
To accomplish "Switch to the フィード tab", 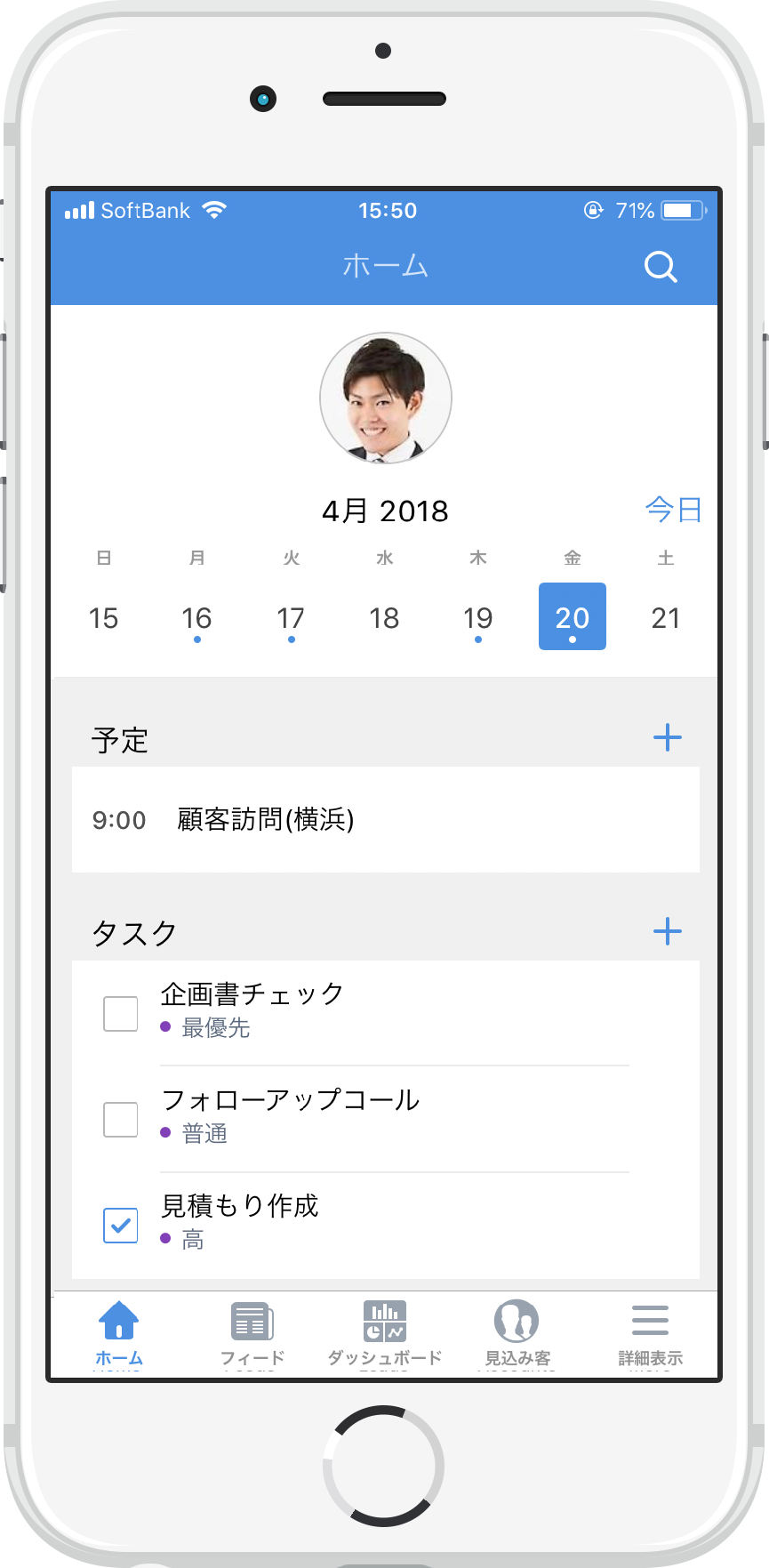I will click(x=252, y=1332).
